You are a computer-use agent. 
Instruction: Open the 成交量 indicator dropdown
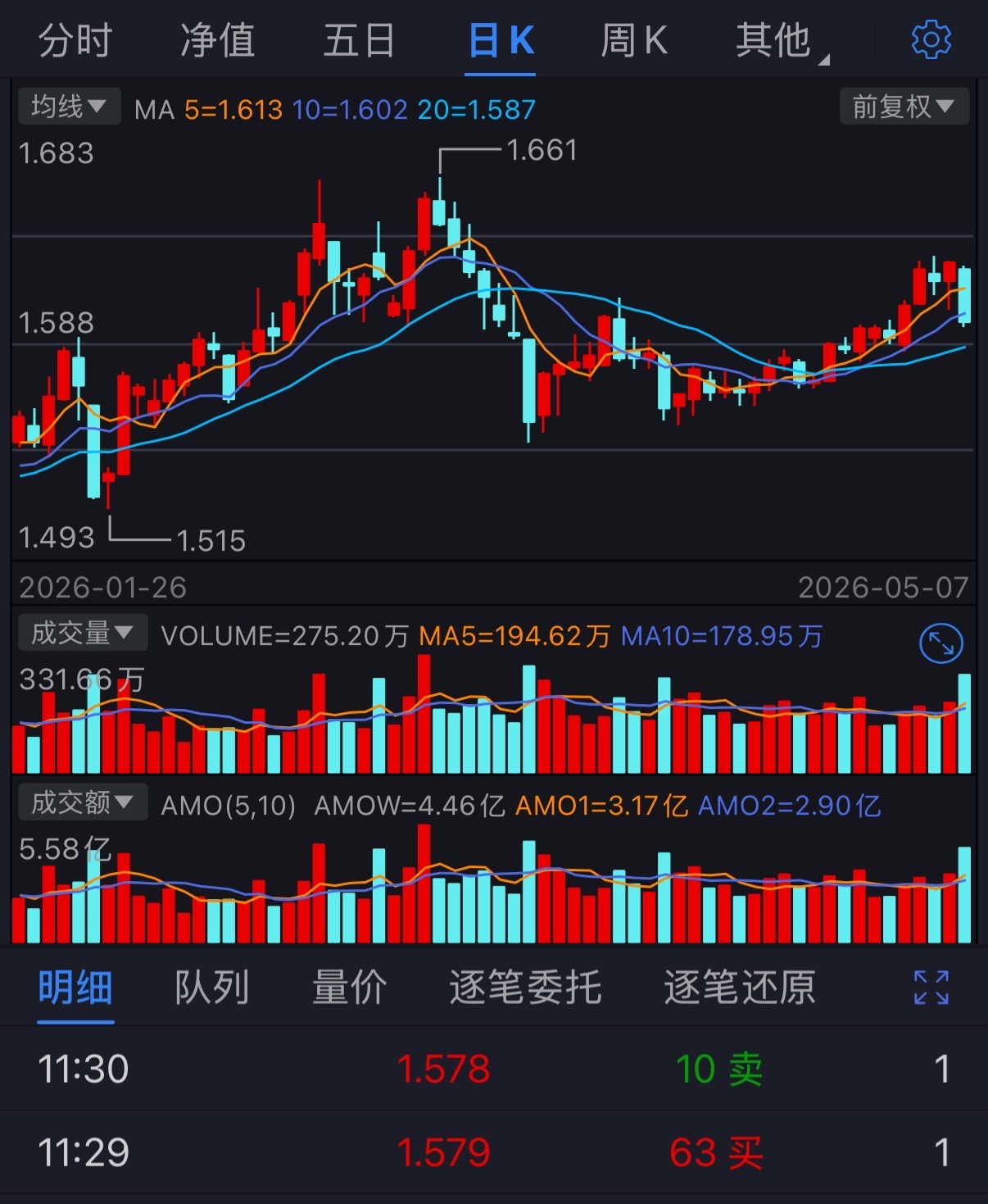(83, 633)
